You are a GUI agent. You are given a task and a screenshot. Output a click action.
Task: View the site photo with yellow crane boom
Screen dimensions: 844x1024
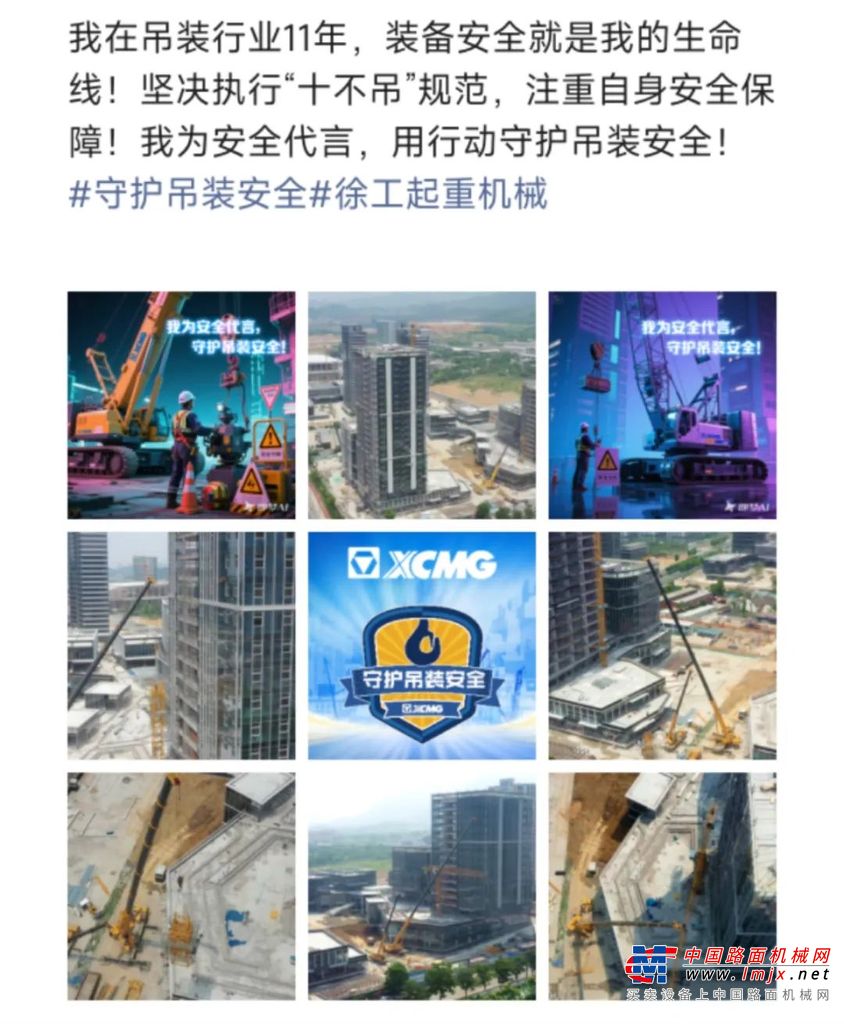point(662,646)
